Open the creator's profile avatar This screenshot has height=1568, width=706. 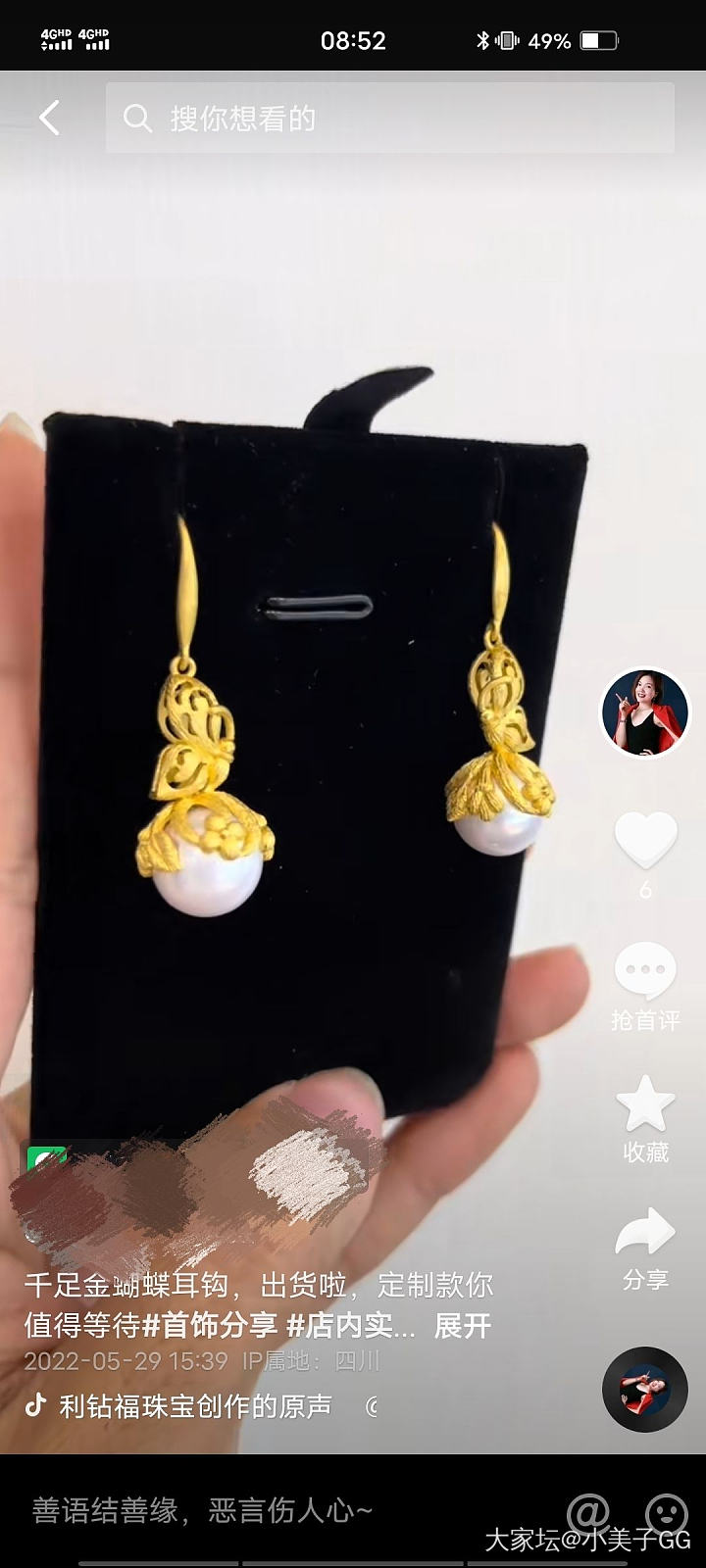(x=644, y=713)
